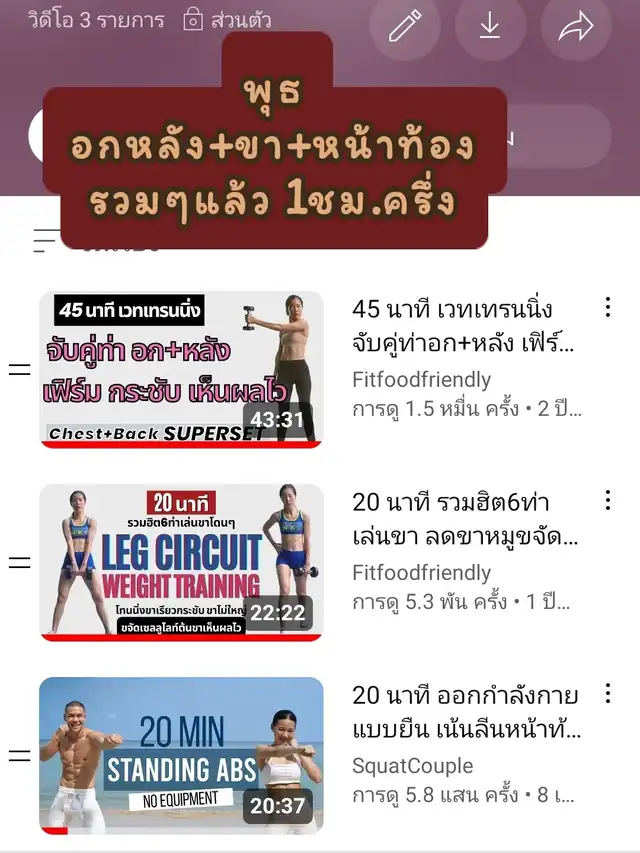The image size is (640, 853).
Task: Open the overflow menu for the เล่นขา video
Action: tap(607, 500)
